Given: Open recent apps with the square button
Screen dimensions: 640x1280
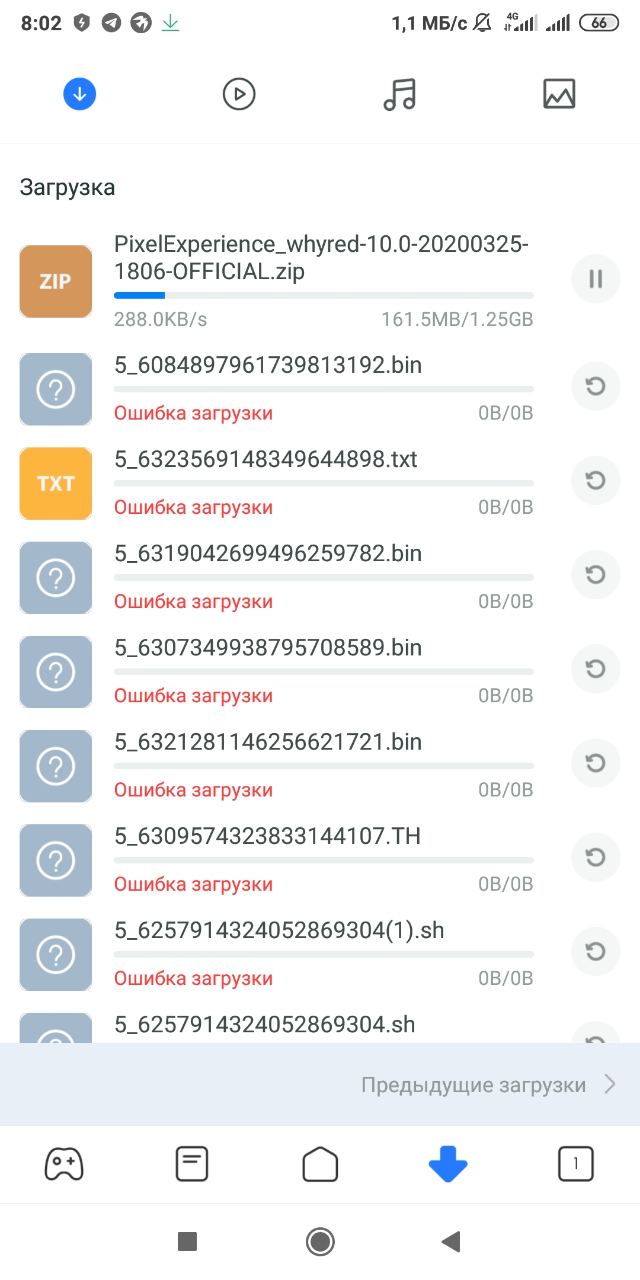Looking at the screenshot, I should 187,1242.
